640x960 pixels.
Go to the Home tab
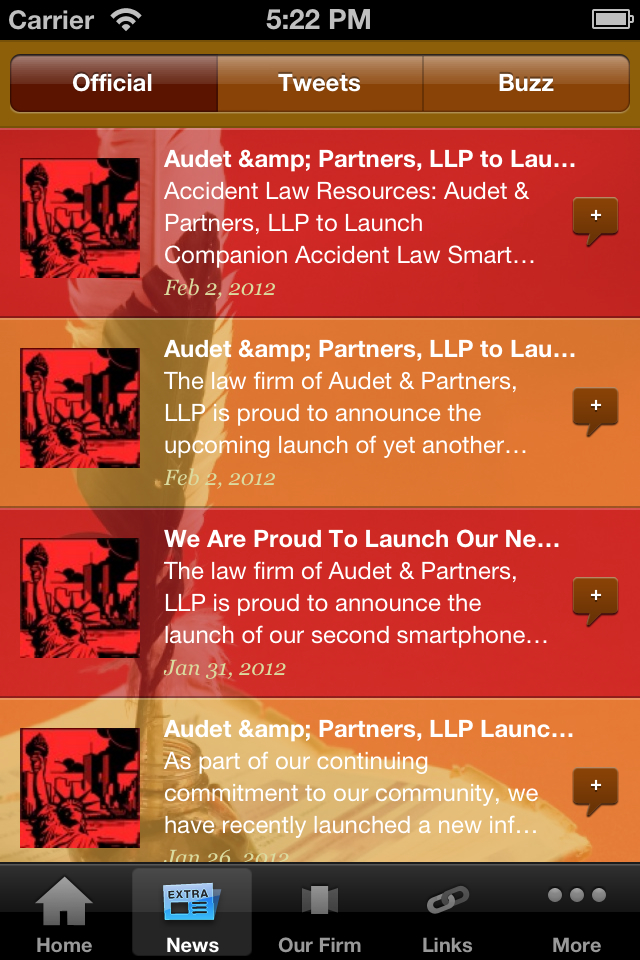tap(64, 915)
